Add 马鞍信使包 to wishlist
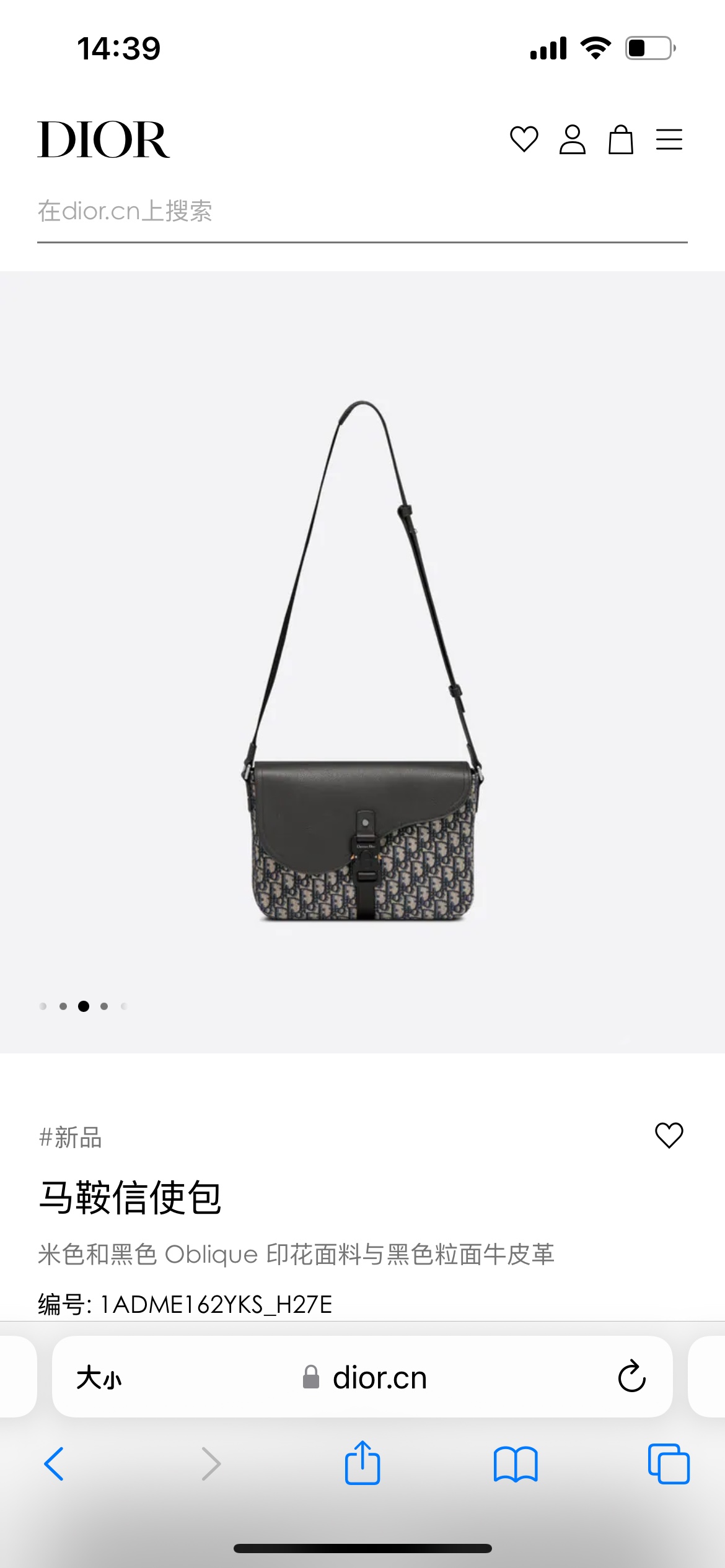 click(x=669, y=1135)
